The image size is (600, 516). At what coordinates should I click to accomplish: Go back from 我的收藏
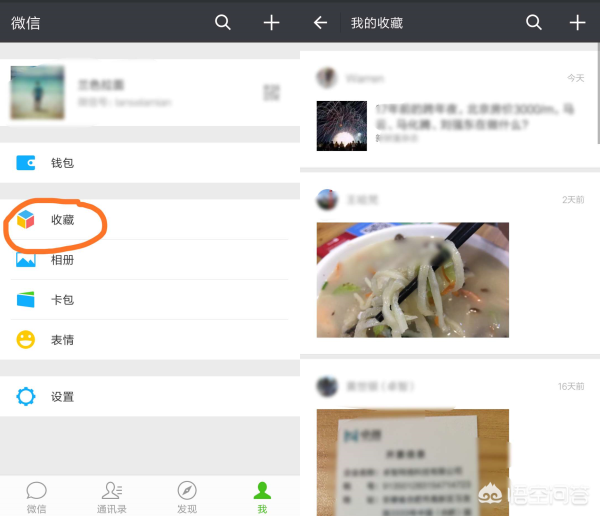[320, 22]
